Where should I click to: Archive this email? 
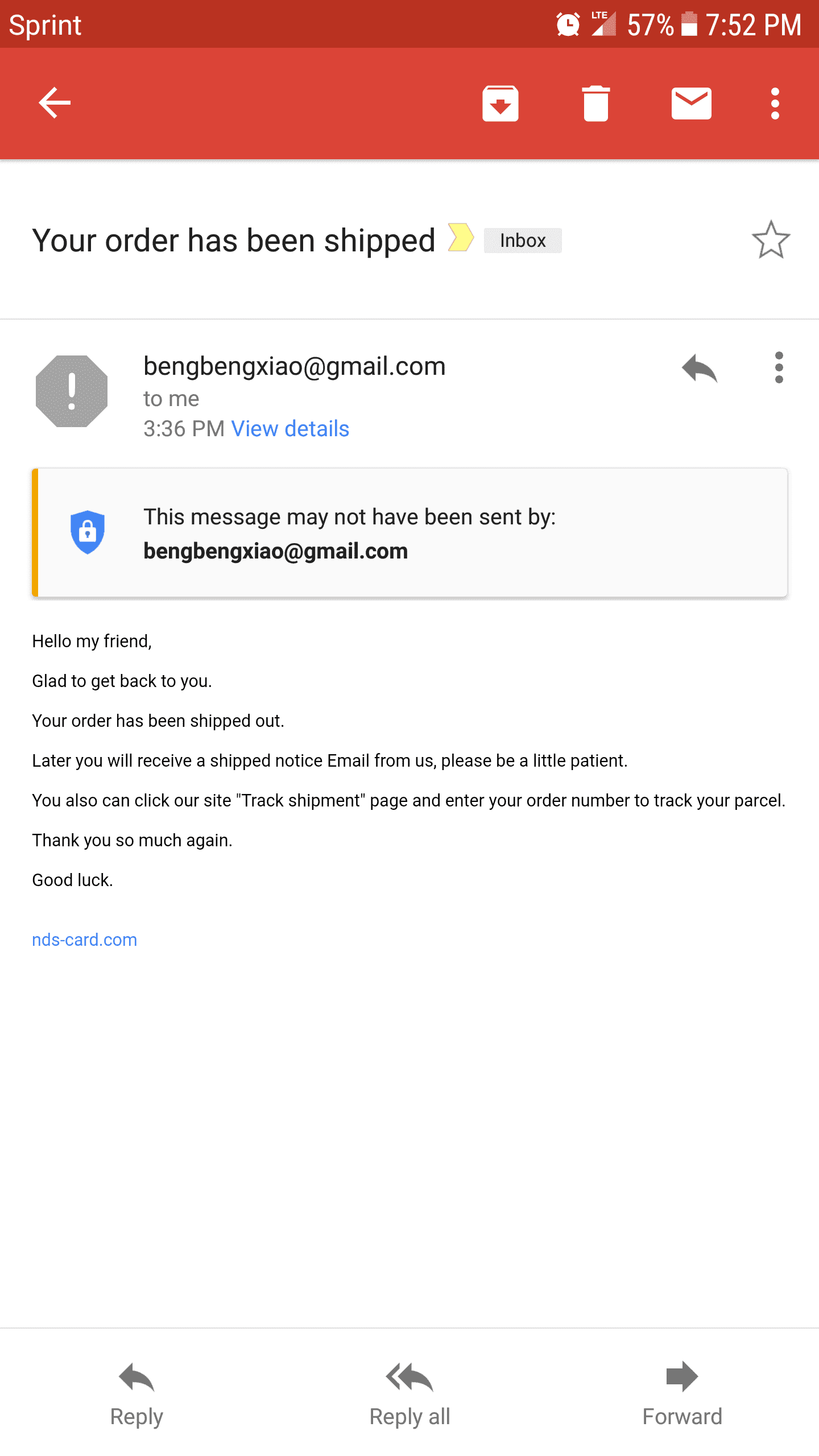(500, 103)
